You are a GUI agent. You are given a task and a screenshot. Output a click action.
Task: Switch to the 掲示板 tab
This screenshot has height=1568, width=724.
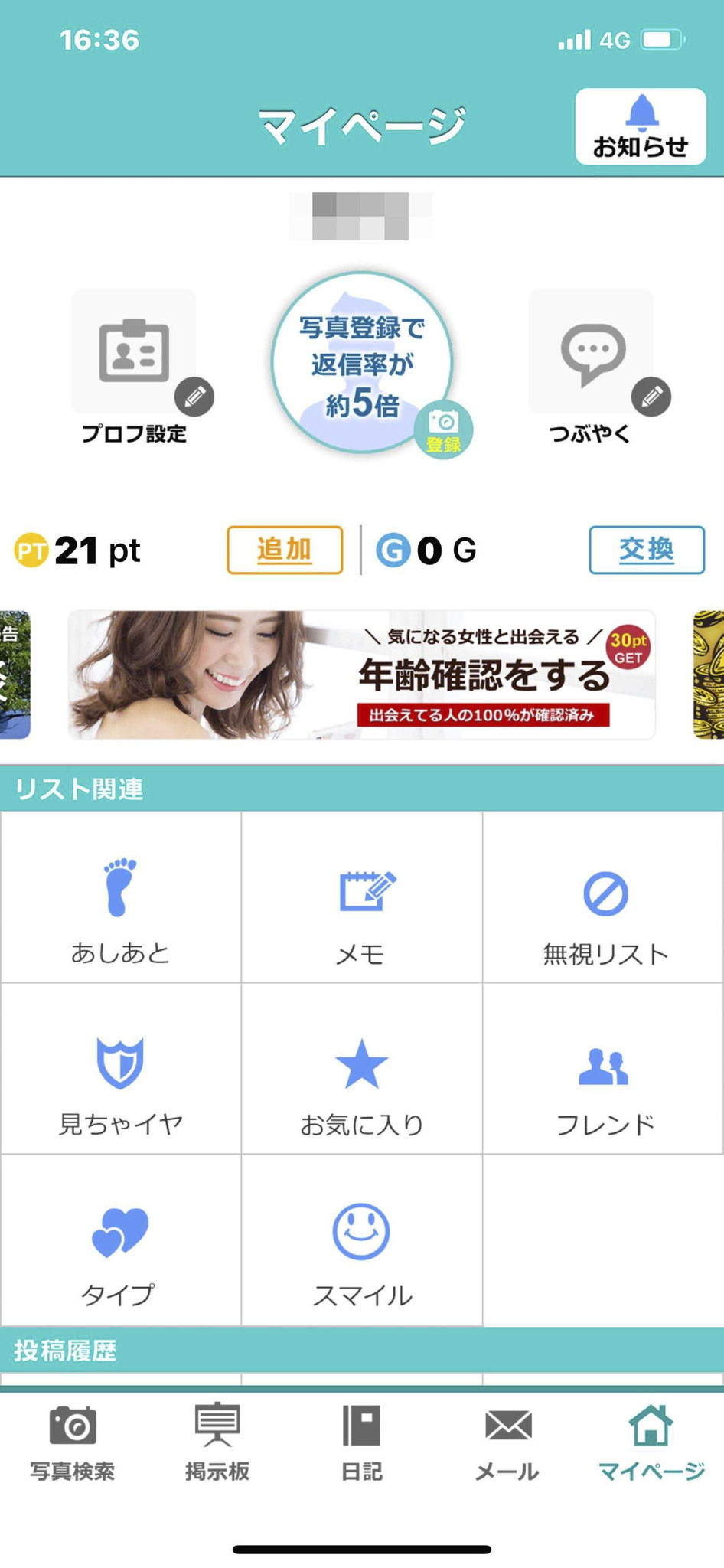pos(217,1442)
